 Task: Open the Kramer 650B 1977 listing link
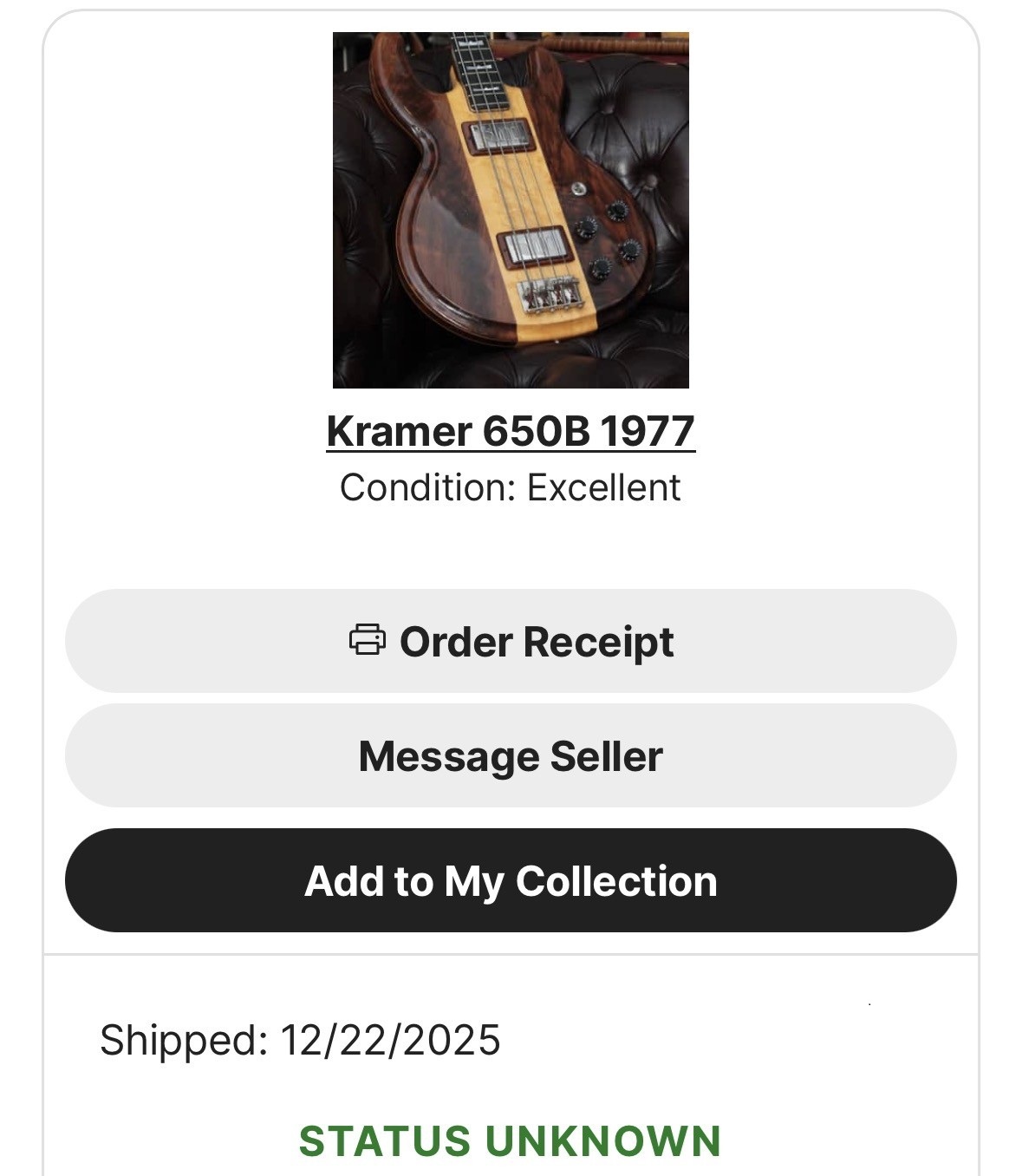511,431
